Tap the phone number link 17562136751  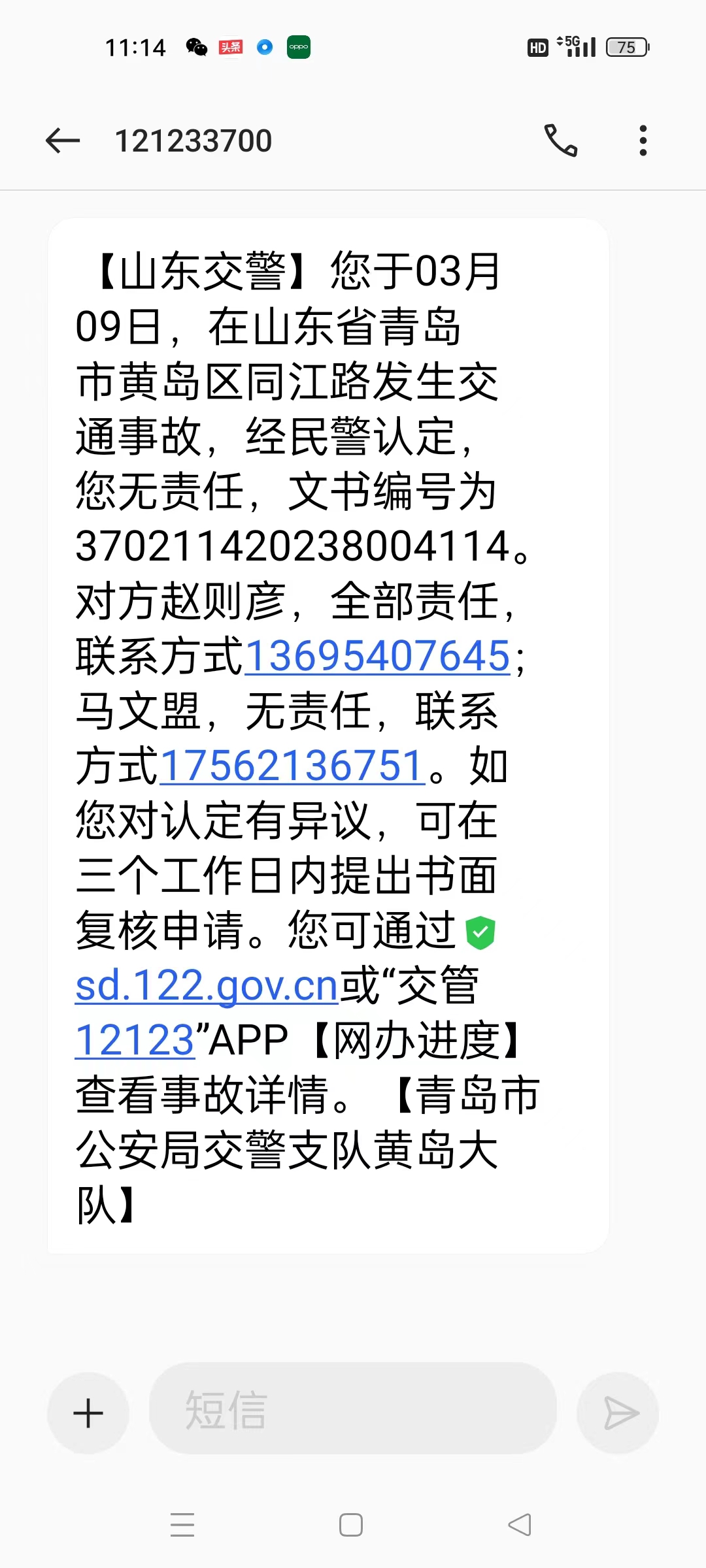[292, 766]
